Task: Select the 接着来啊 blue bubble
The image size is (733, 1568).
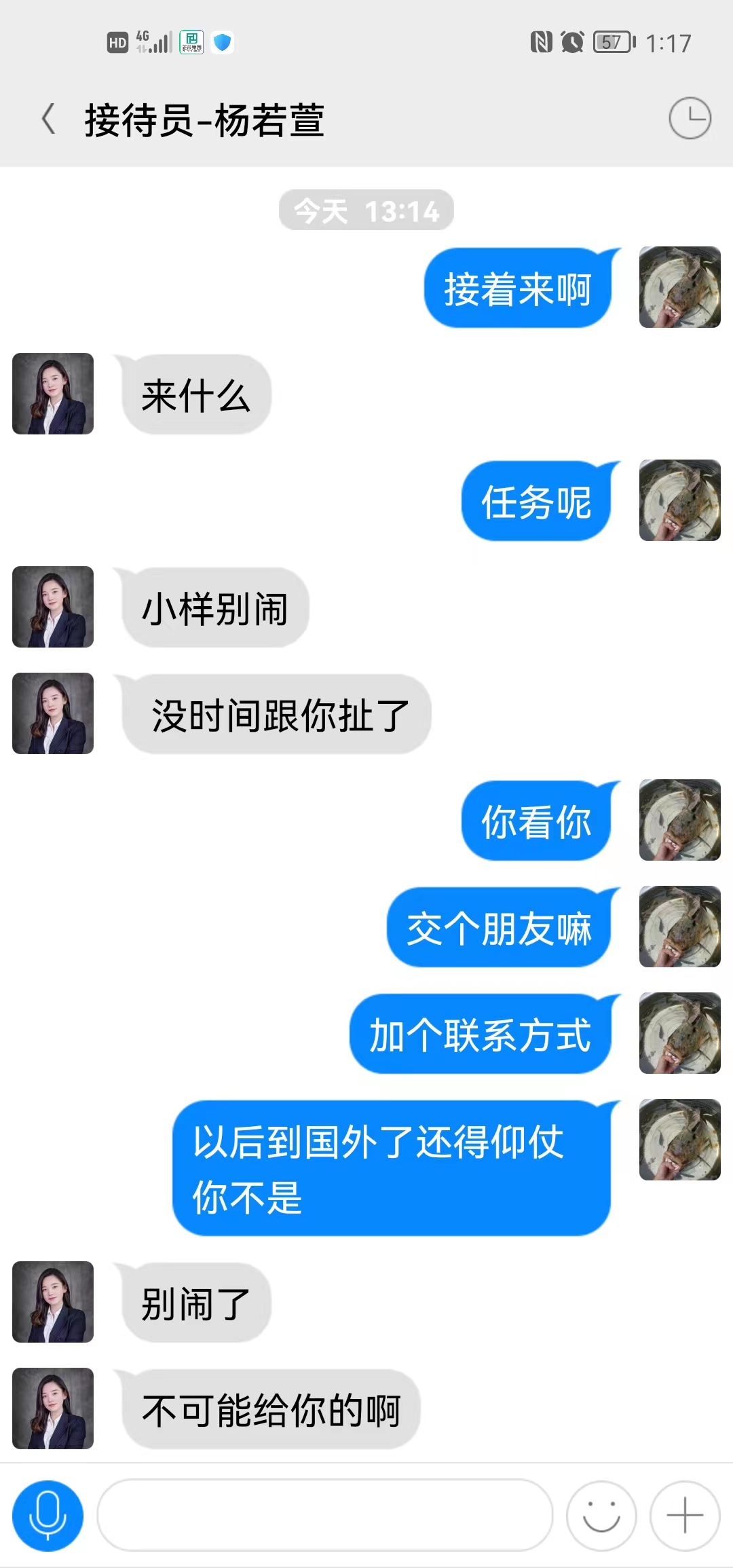Action: coord(519,288)
